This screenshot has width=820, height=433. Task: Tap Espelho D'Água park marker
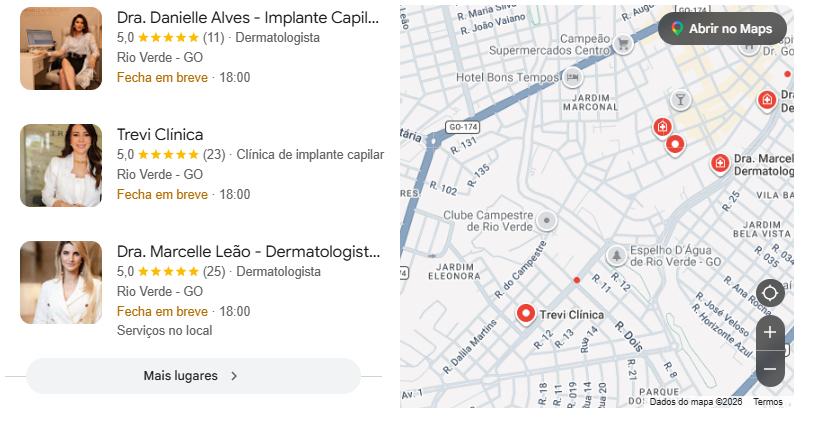(x=617, y=256)
